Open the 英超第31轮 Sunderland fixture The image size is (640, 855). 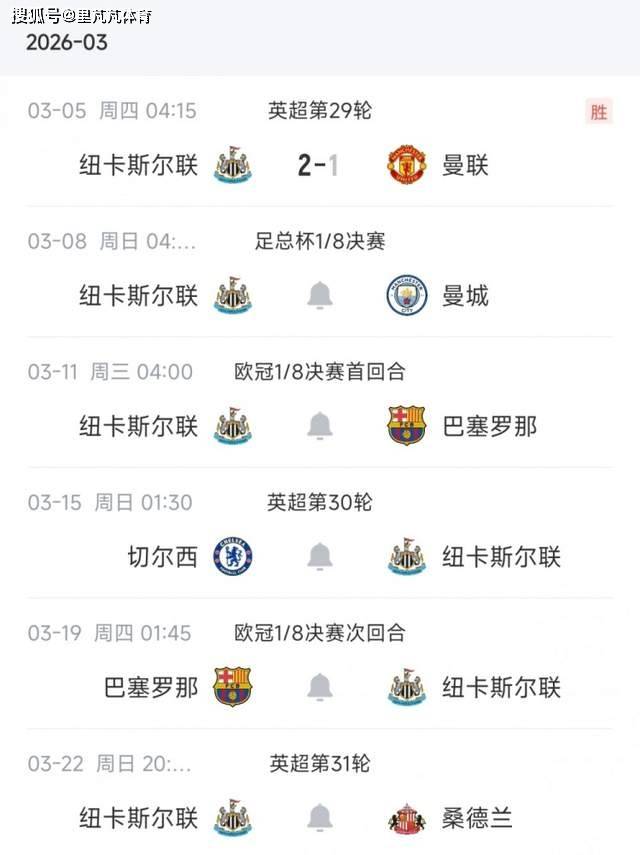pos(319,764)
